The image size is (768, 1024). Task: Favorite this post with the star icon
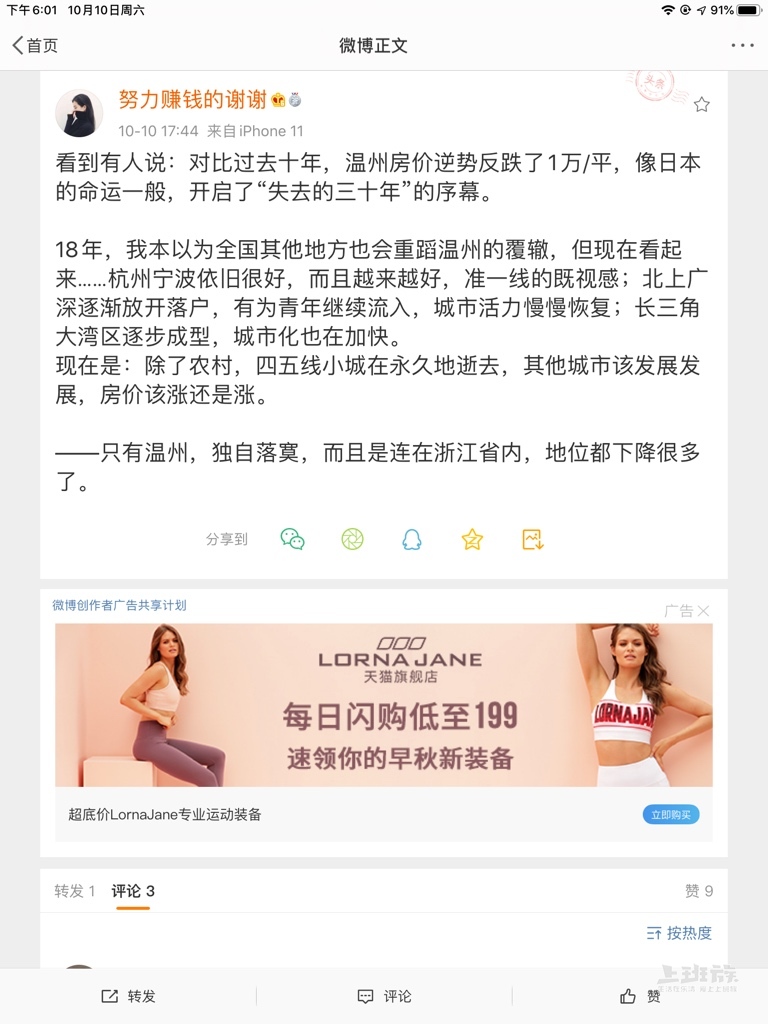[702, 105]
